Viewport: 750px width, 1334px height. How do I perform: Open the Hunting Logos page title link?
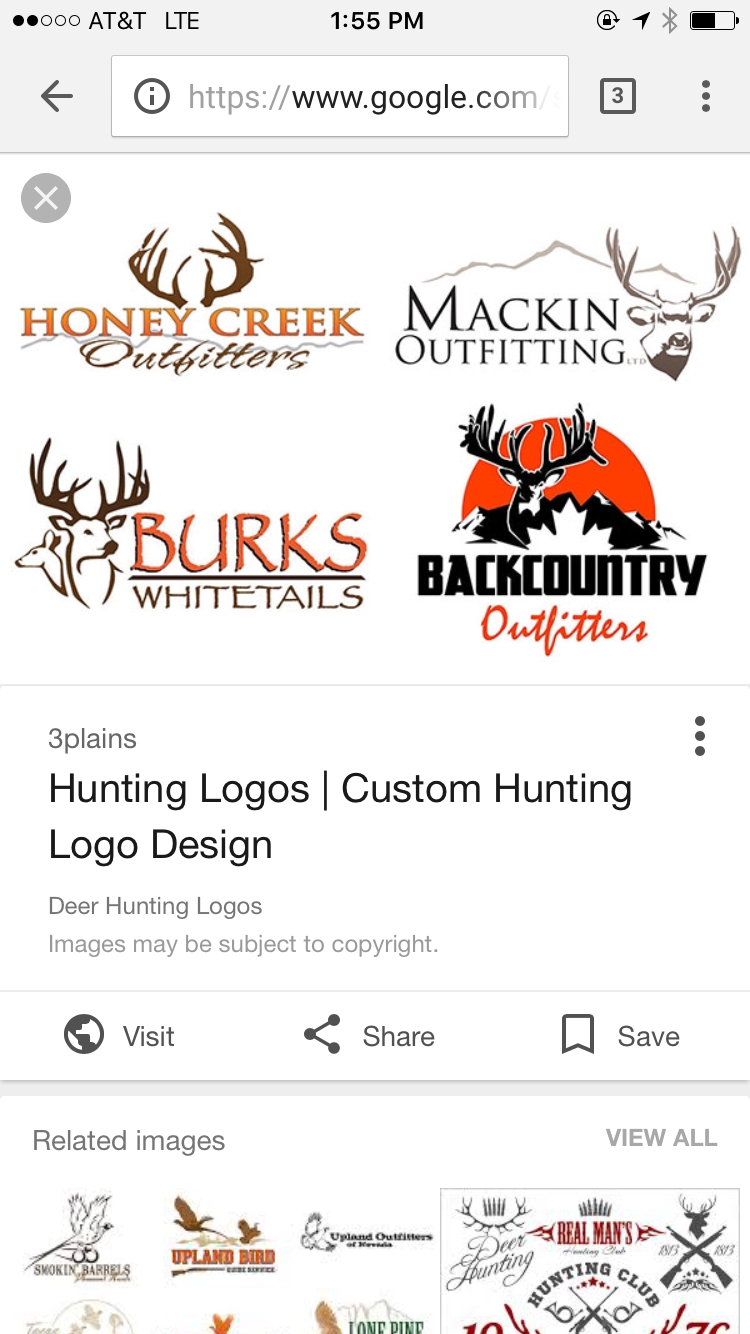[340, 816]
